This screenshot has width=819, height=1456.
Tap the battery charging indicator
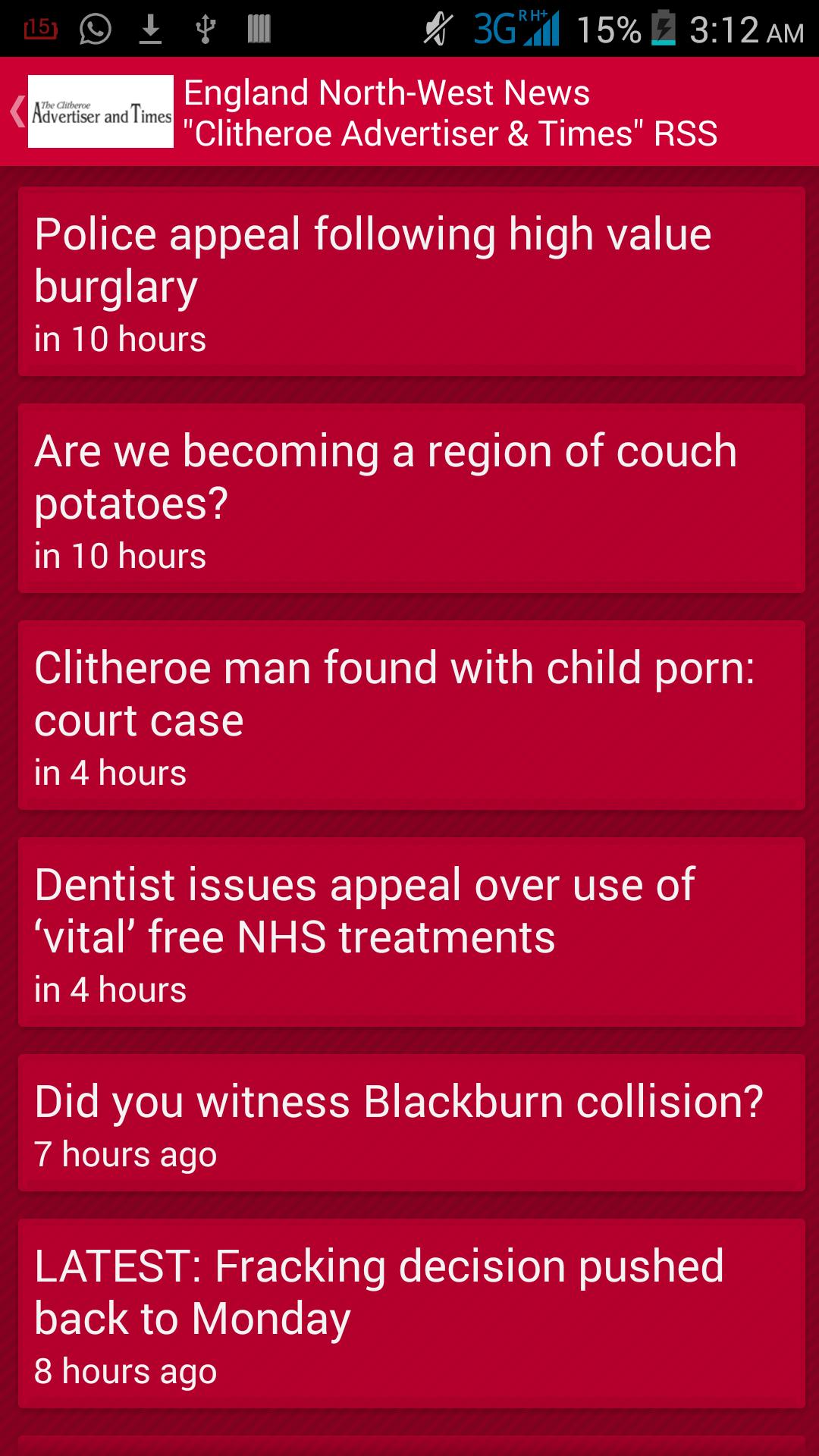[664, 29]
